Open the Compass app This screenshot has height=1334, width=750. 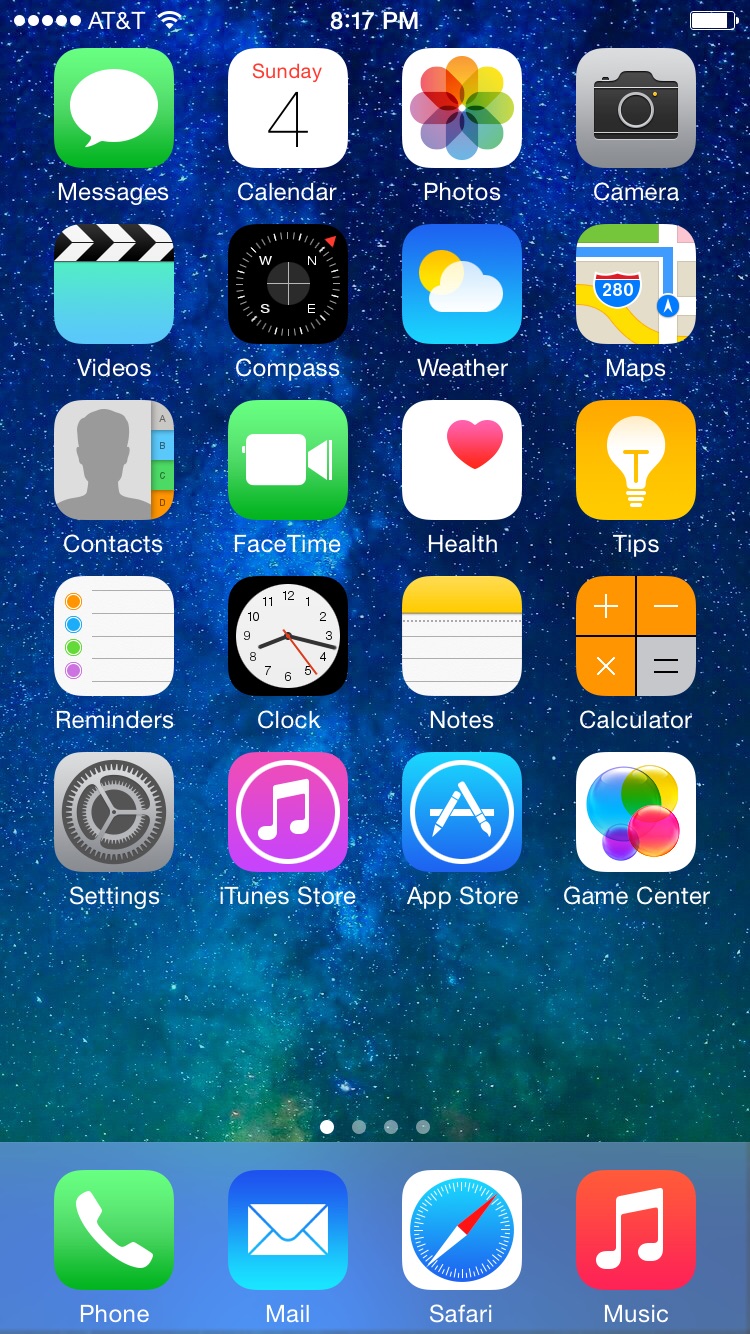pyautogui.click(x=288, y=284)
